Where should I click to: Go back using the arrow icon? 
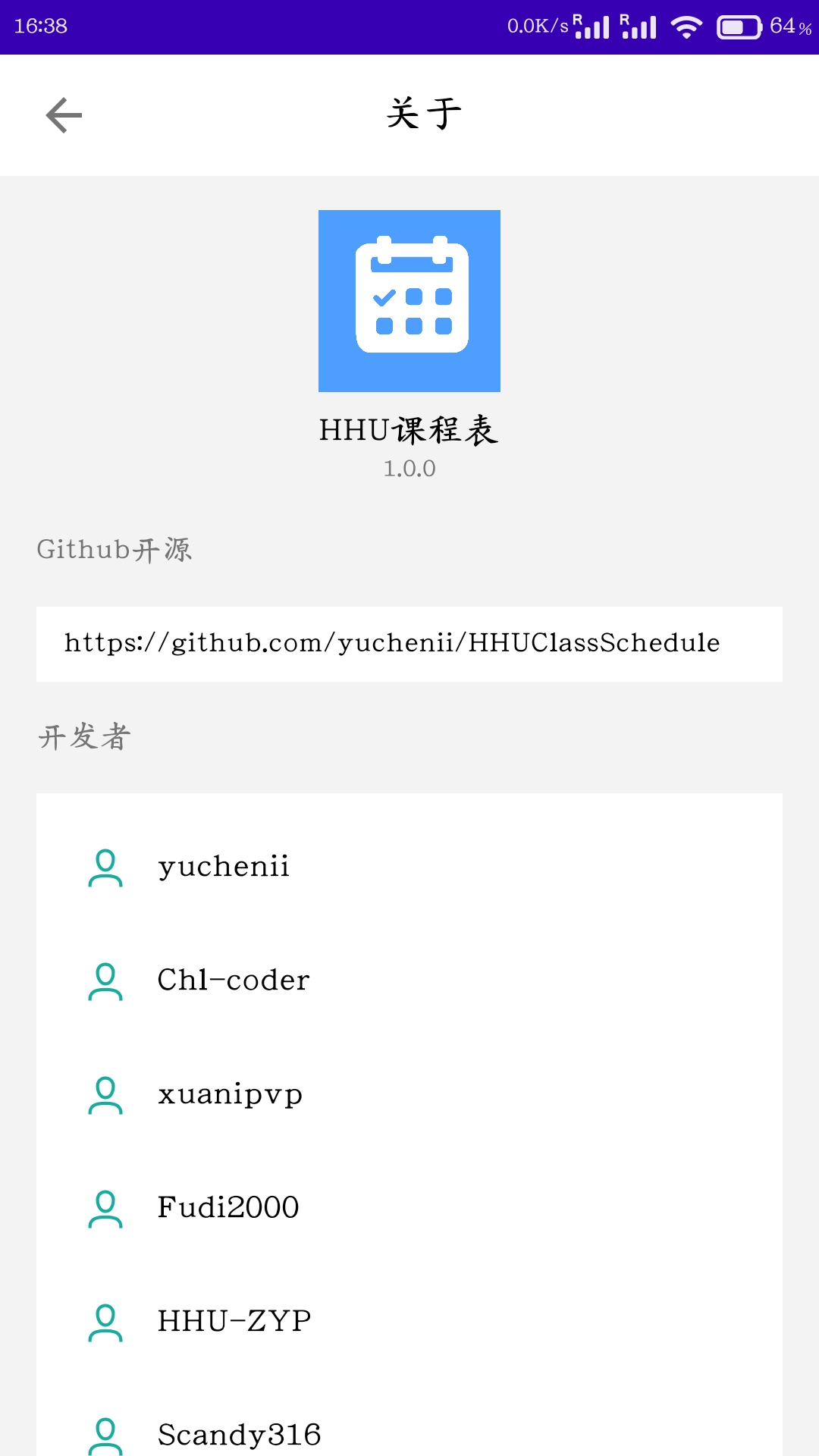pos(64,115)
